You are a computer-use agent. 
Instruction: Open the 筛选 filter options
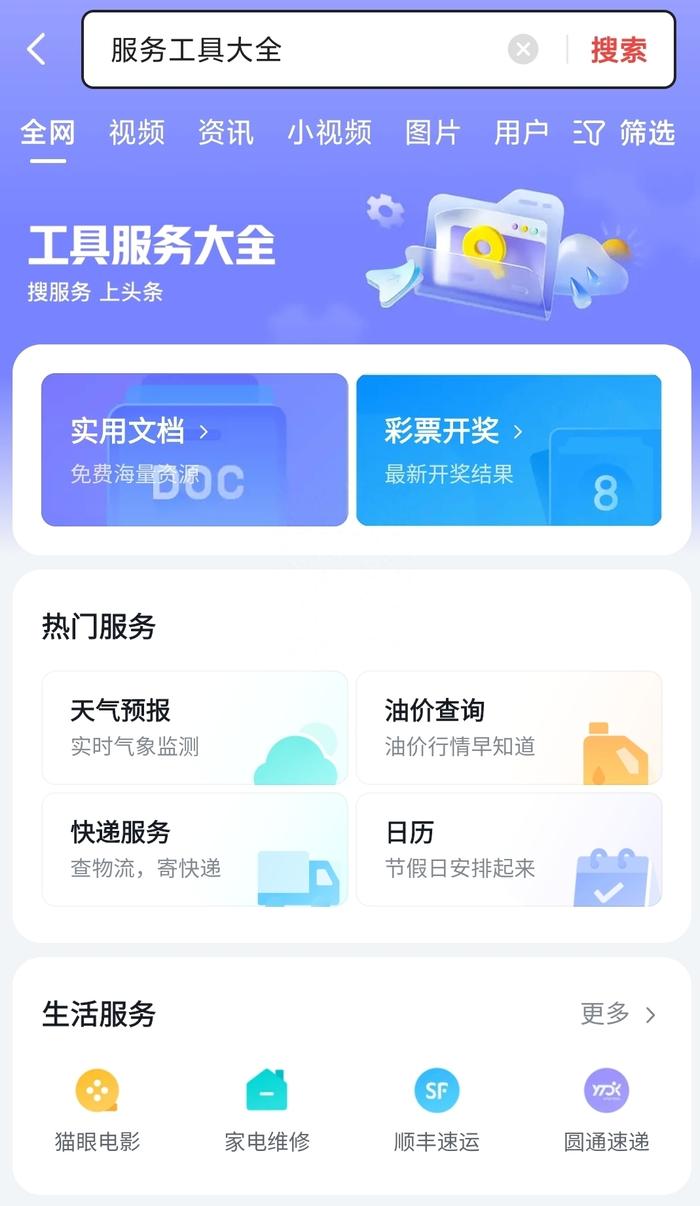tap(625, 132)
